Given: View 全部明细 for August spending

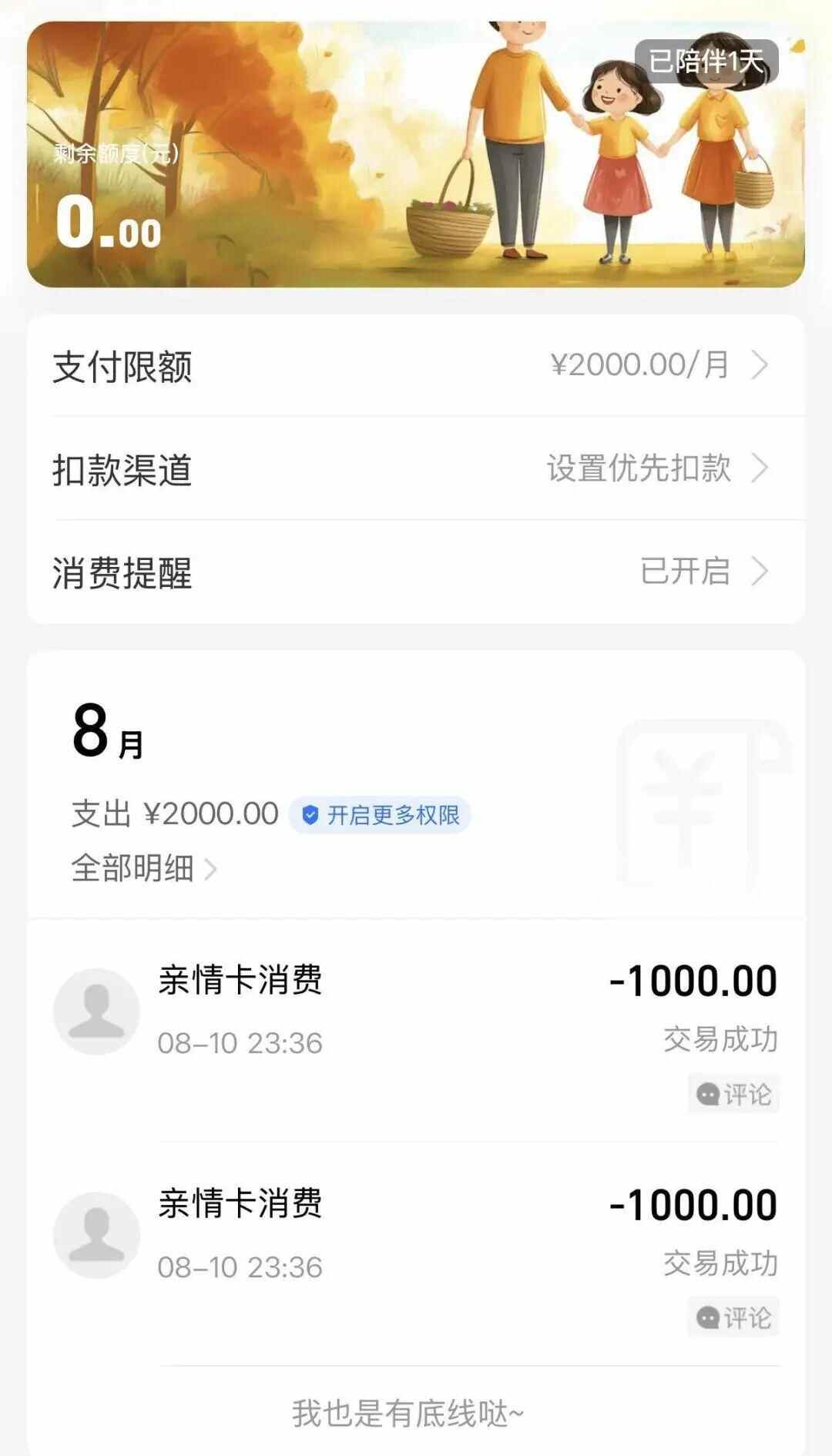Looking at the screenshot, I should (x=144, y=869).
